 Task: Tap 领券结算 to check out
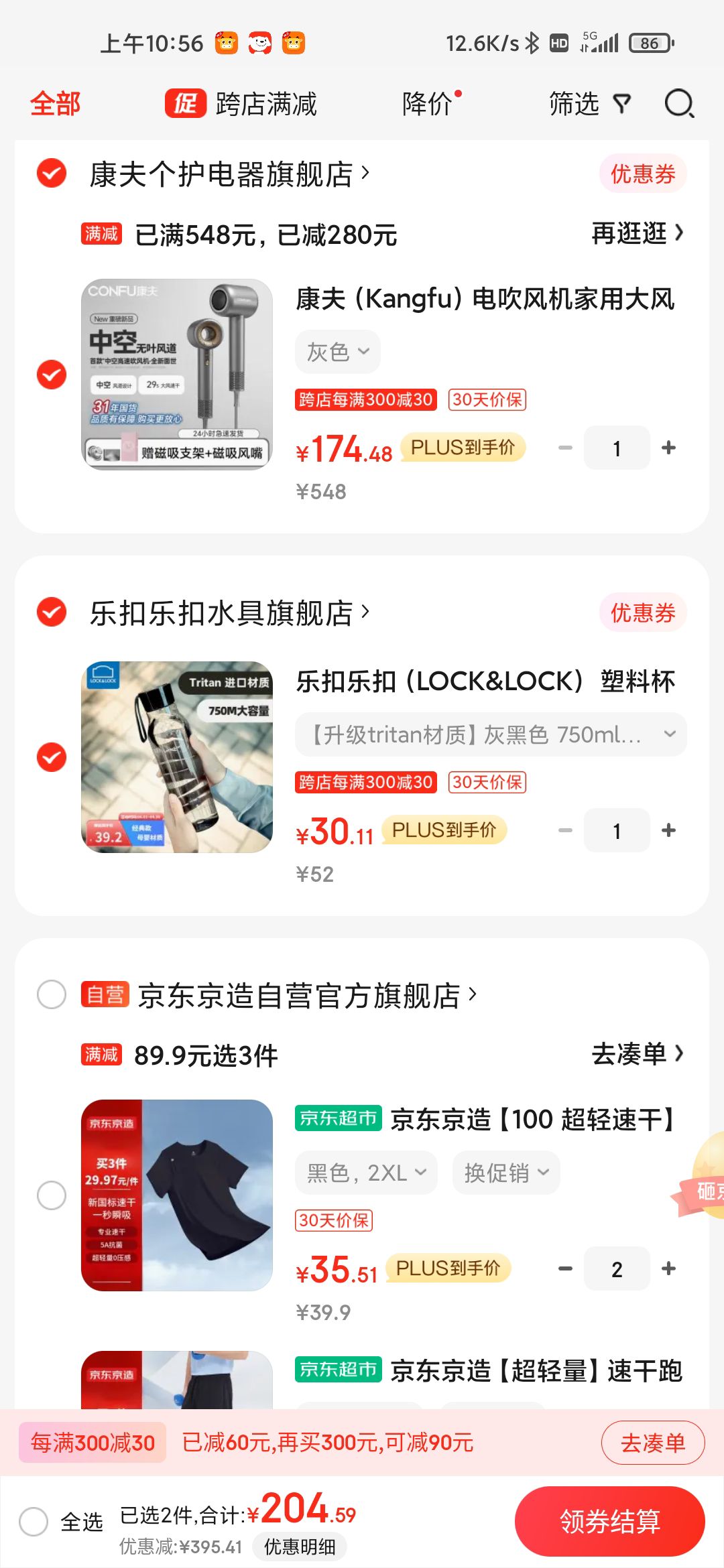pos(609,1521)
